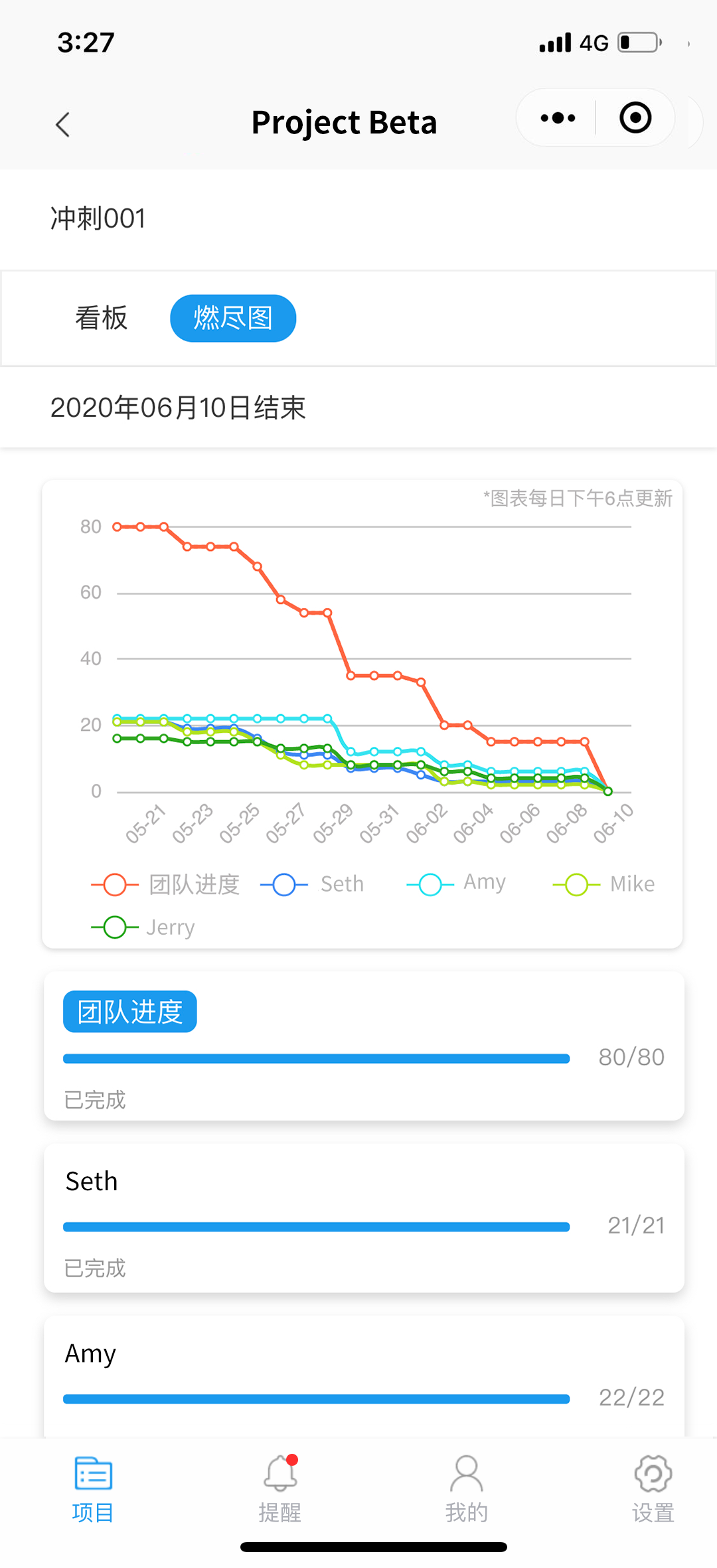Toggle the Mike legend entry
The image size is (717, 1568).
[603, 884]
